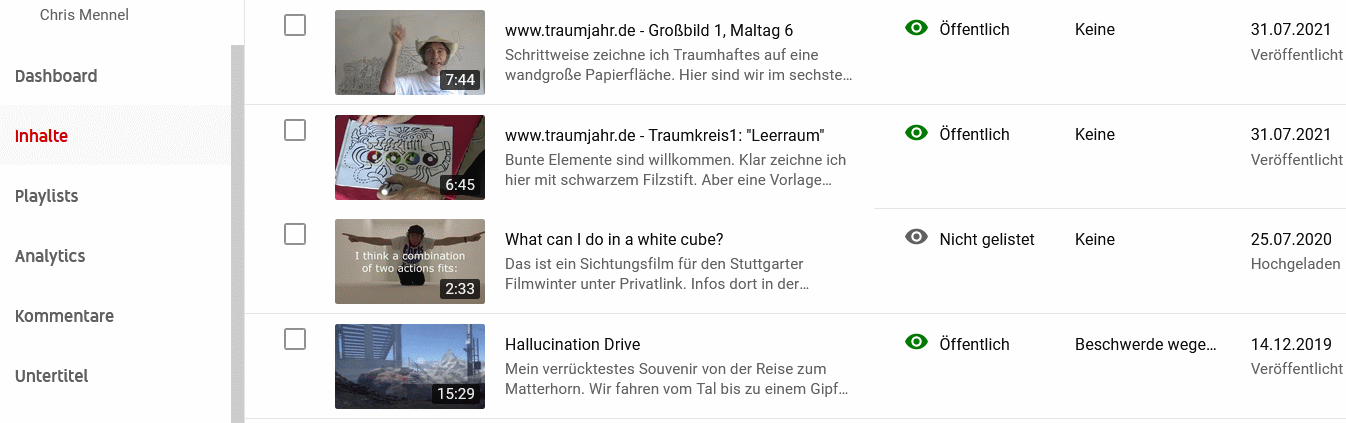Select the Großbild 1, Maltag 6 checkbox
The height and width of the screenshot is (423, 1346).
click(295, 25)
